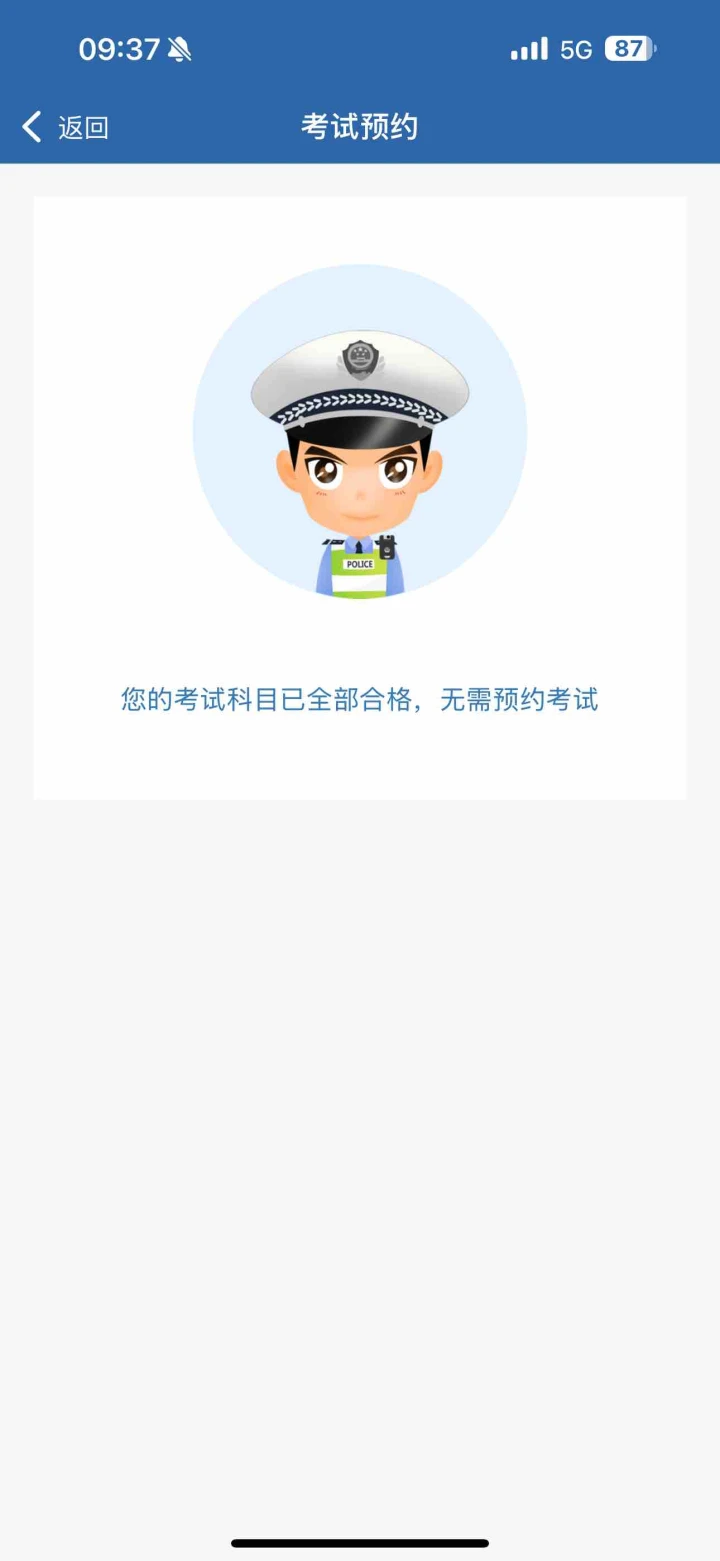Tap the 返回 back button
720x1561 pixels.
click(65, 127)
